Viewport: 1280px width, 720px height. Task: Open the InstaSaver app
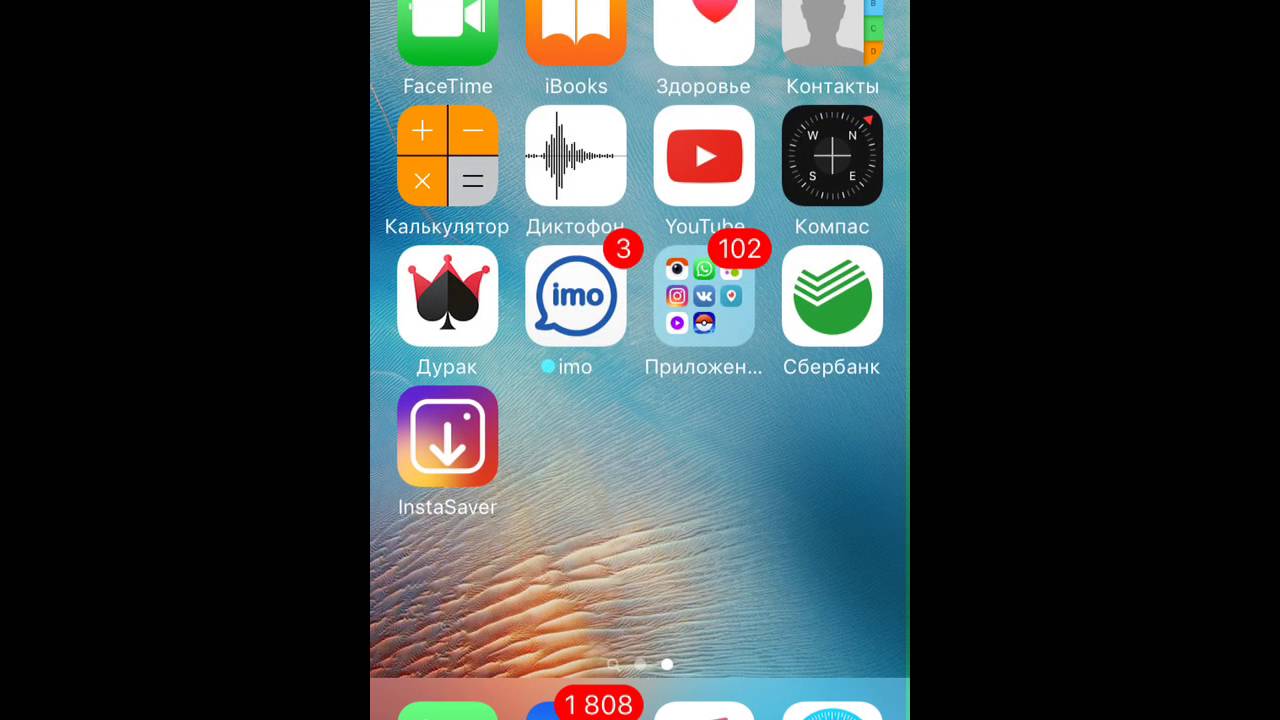(x=447, y=436)
